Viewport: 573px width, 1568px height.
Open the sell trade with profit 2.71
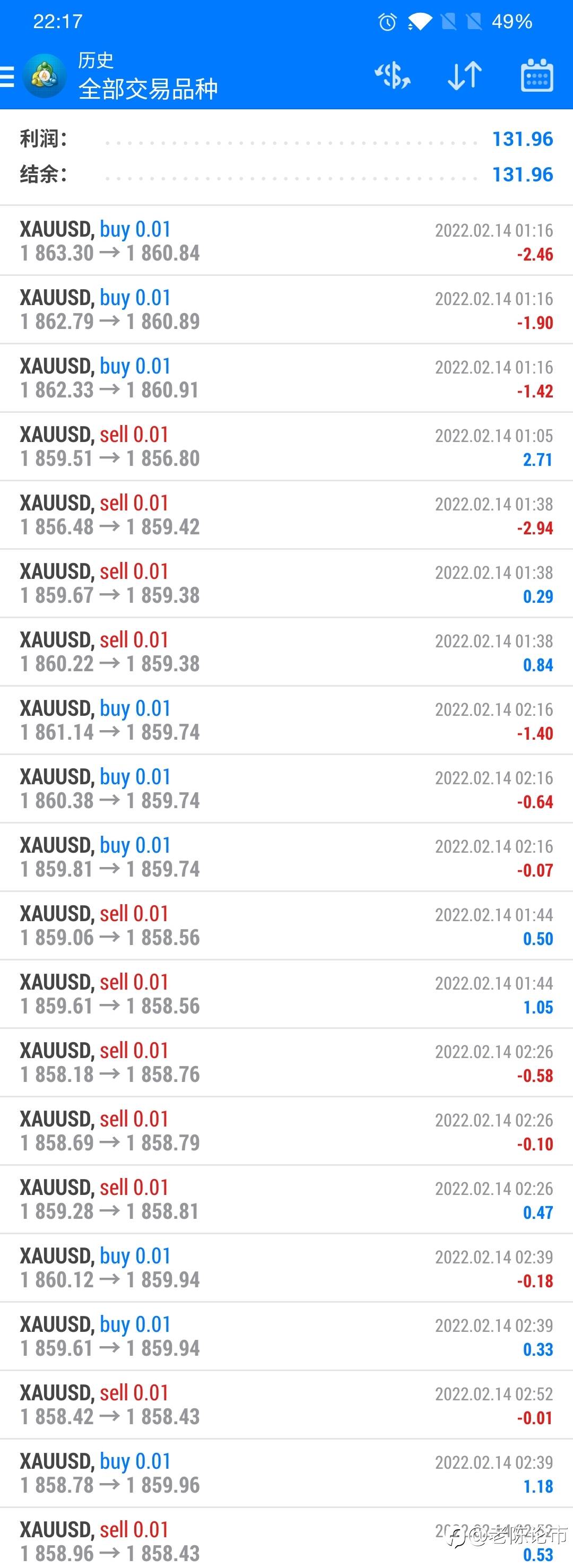click(x=286, y=446)
